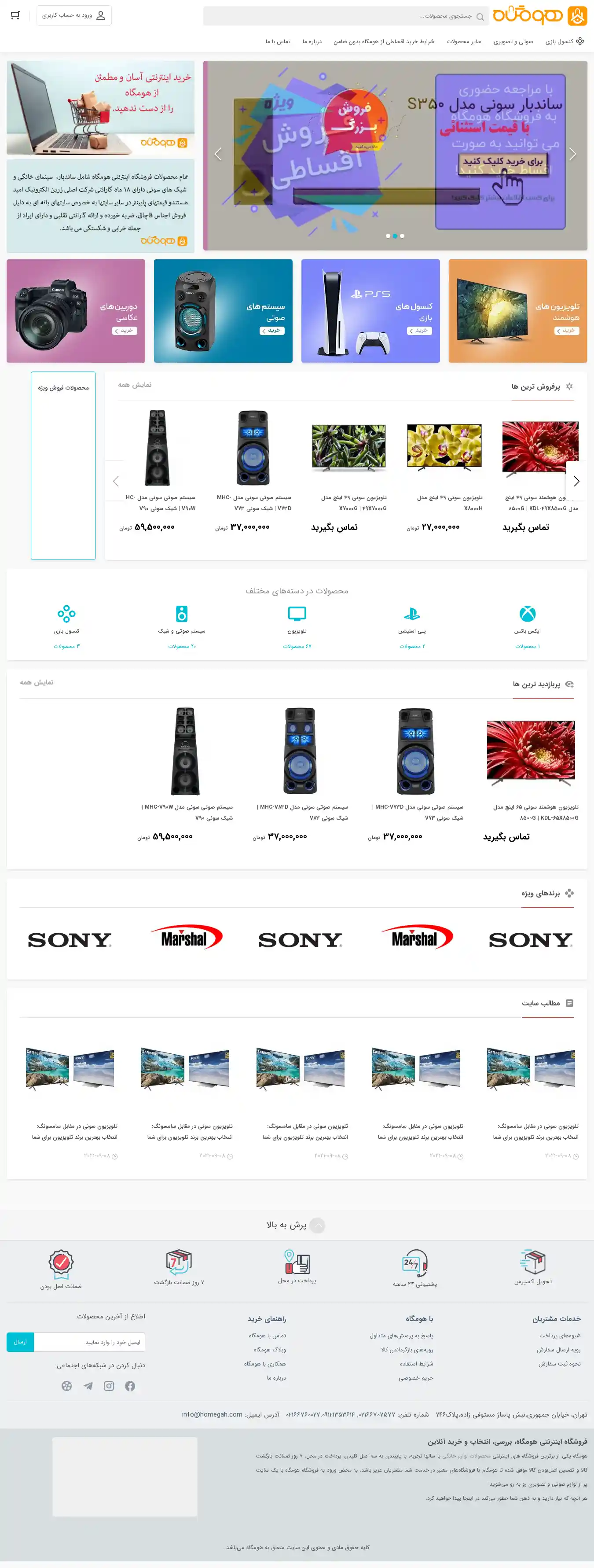Image resolution: width=594 pixels, height=1568 pixels.
Task: Go to next slide in main banner
Action: pyautogui.click(x=572, y=154)
